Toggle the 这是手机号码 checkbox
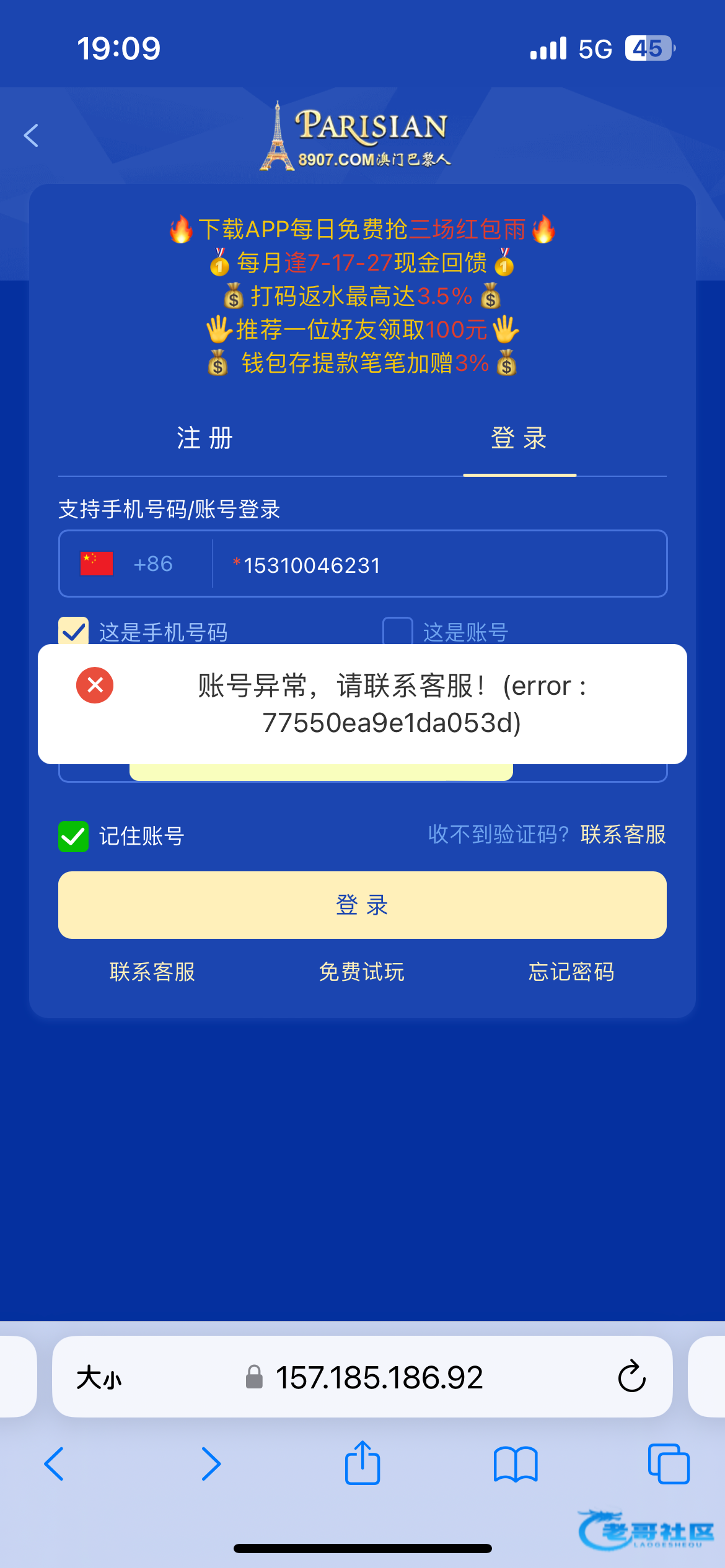The image size is (725, 1568). [74, 631]
